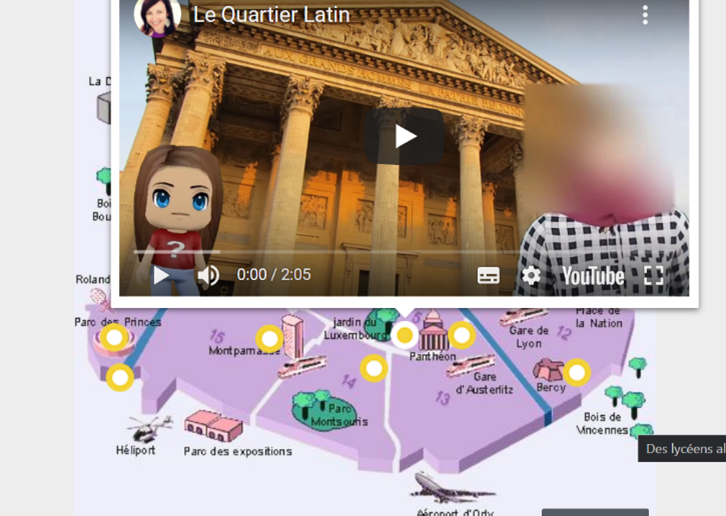Viewport: 726px width, 516px height.
Task: Open the Le Quartier Latin title link
Action: click(x=271, y=15)
